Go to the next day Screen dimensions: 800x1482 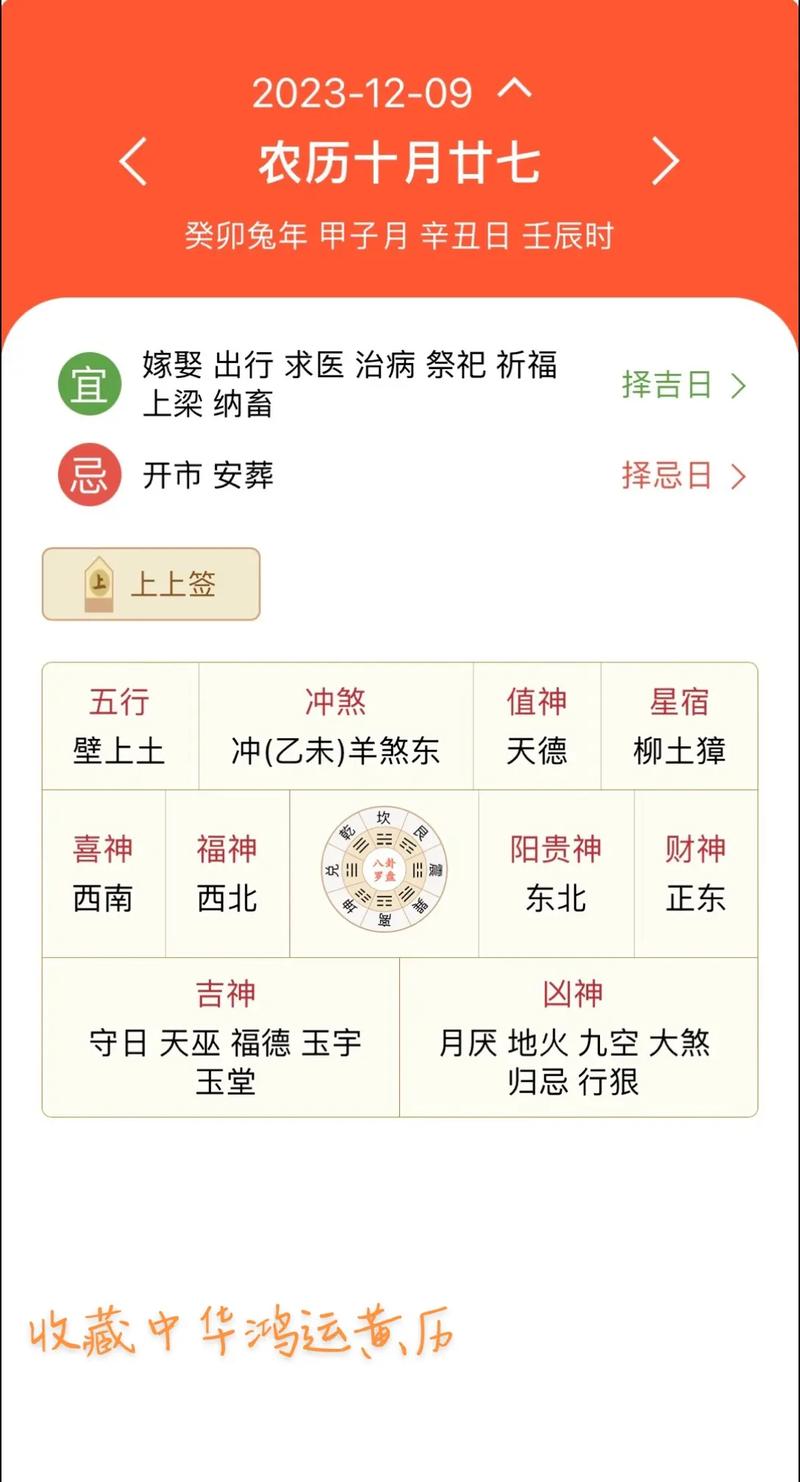point(665,162)
